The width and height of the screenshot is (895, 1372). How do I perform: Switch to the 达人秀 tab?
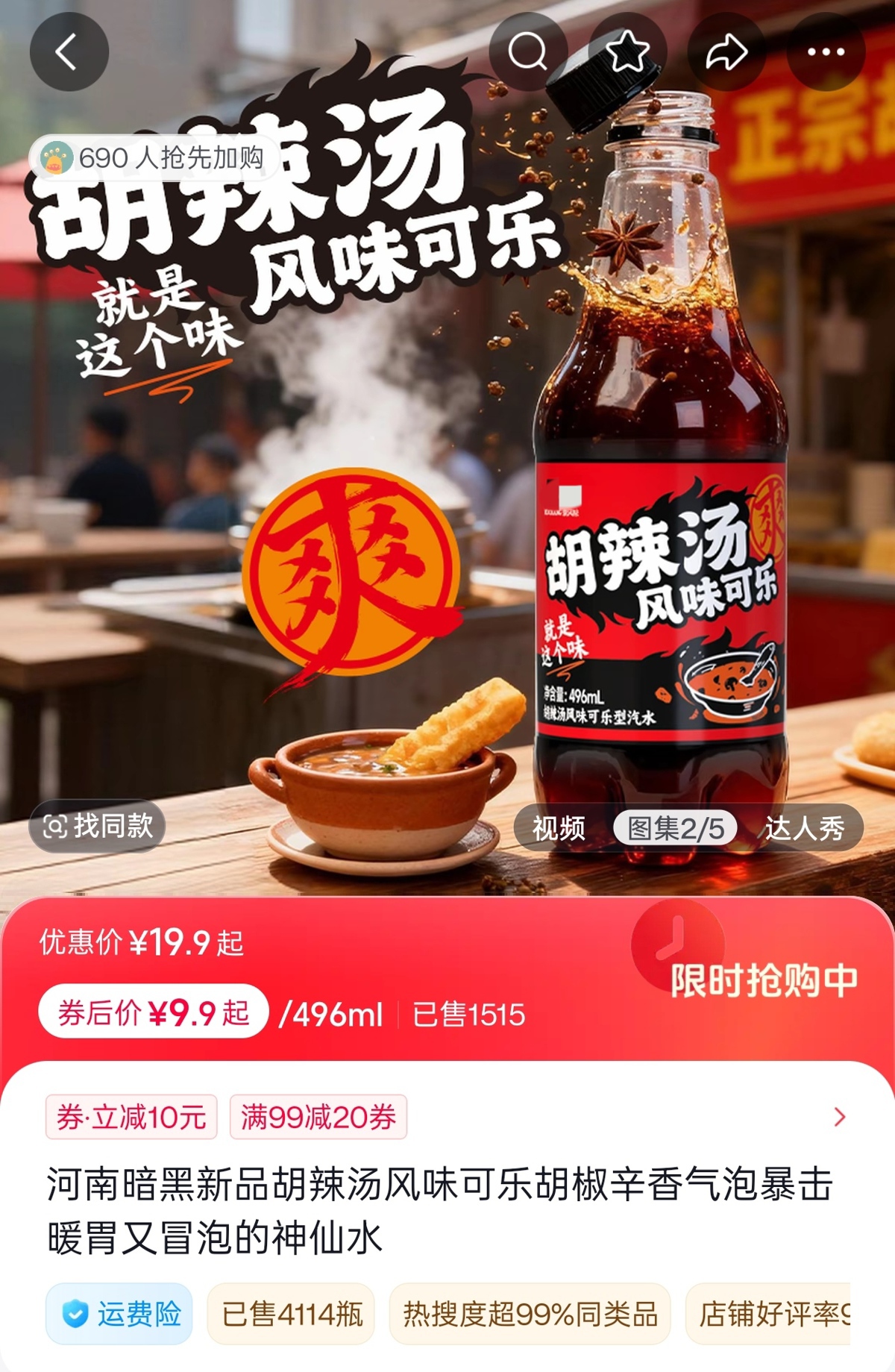804,828
